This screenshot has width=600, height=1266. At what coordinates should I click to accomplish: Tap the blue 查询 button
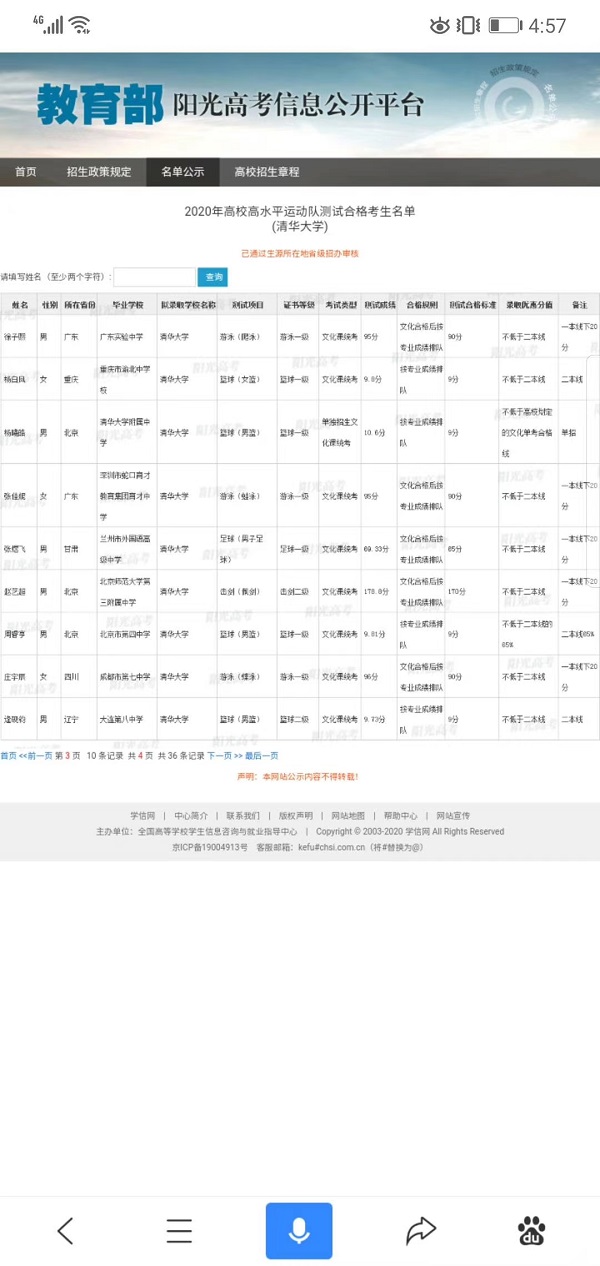point(212,277)
